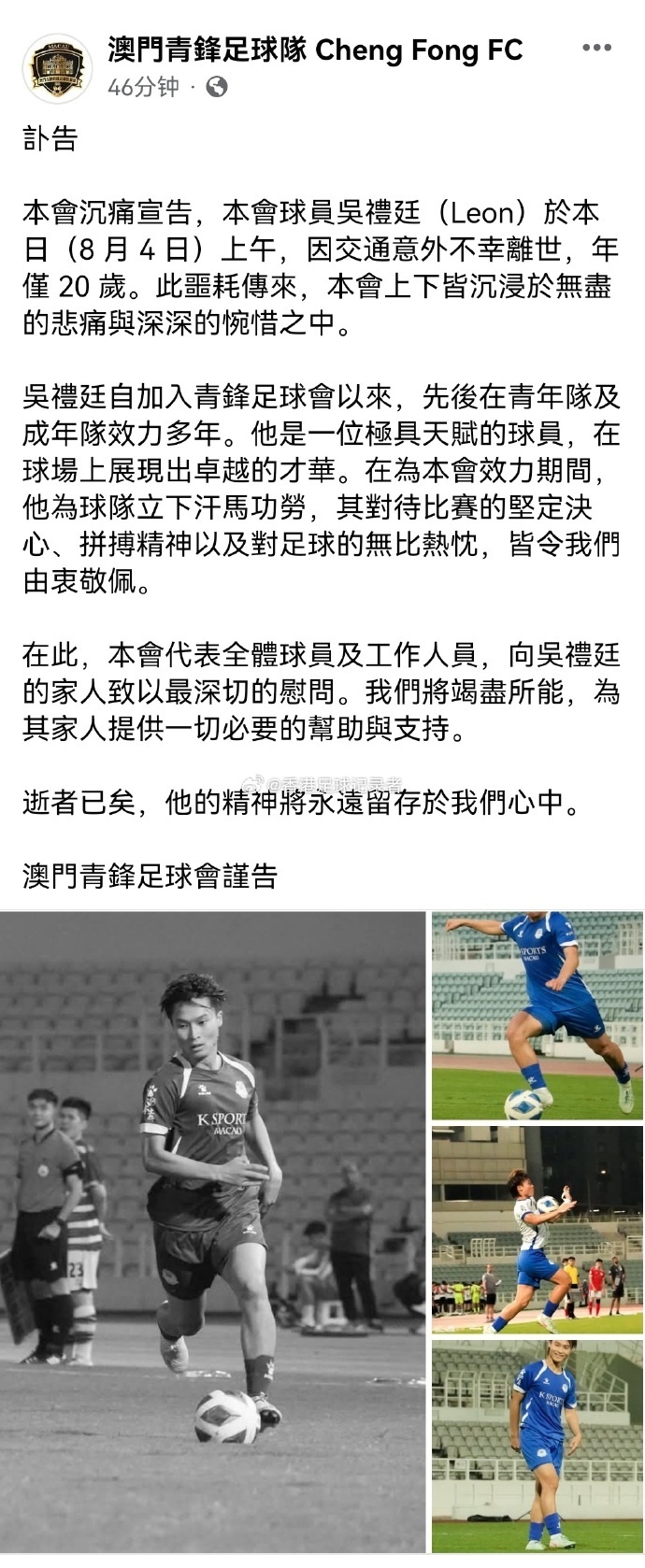This screenshot has width=645, height=1568.
Task: Open the large black-and-white player photo
Action: pyautogui.click(x=212, y=1238)
